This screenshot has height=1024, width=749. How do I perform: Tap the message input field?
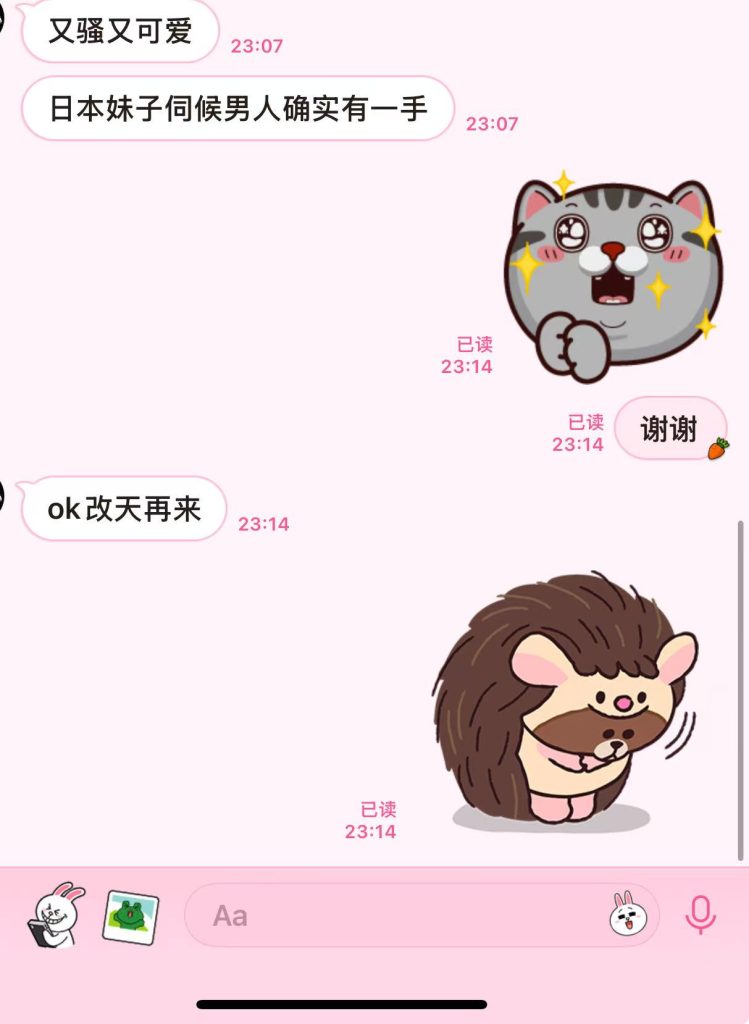coord(400,915)
